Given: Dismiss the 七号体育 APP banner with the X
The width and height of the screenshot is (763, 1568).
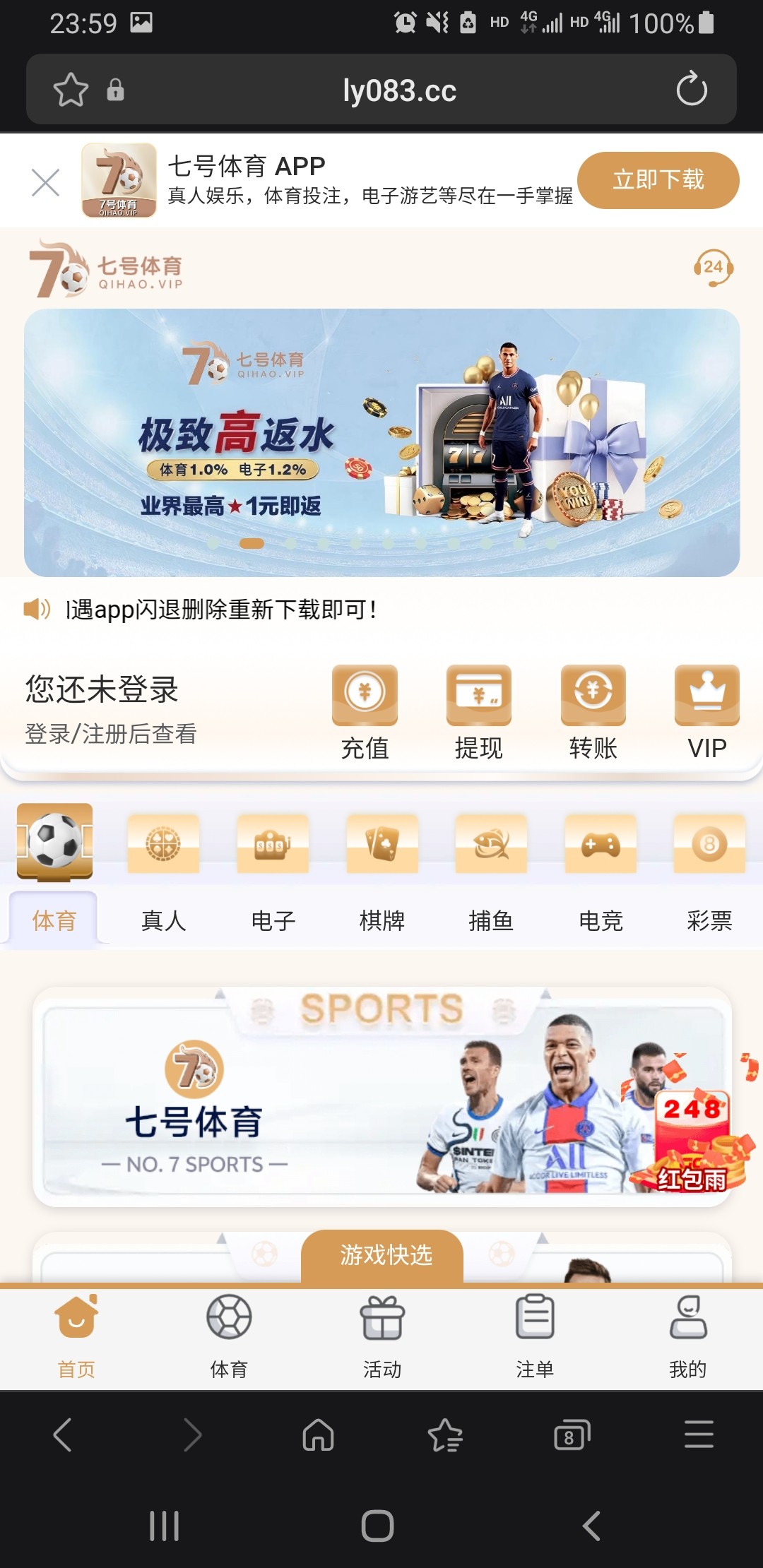Looking at the screenshot, I should point(46,181).
